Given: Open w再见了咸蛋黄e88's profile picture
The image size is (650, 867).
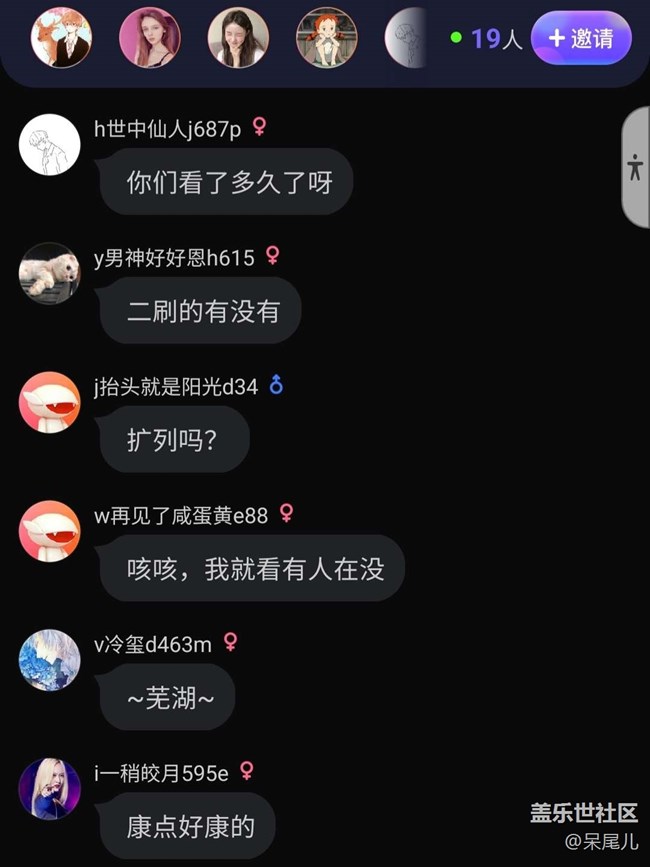Looking at the screenshot, I should tap(50, 531).
